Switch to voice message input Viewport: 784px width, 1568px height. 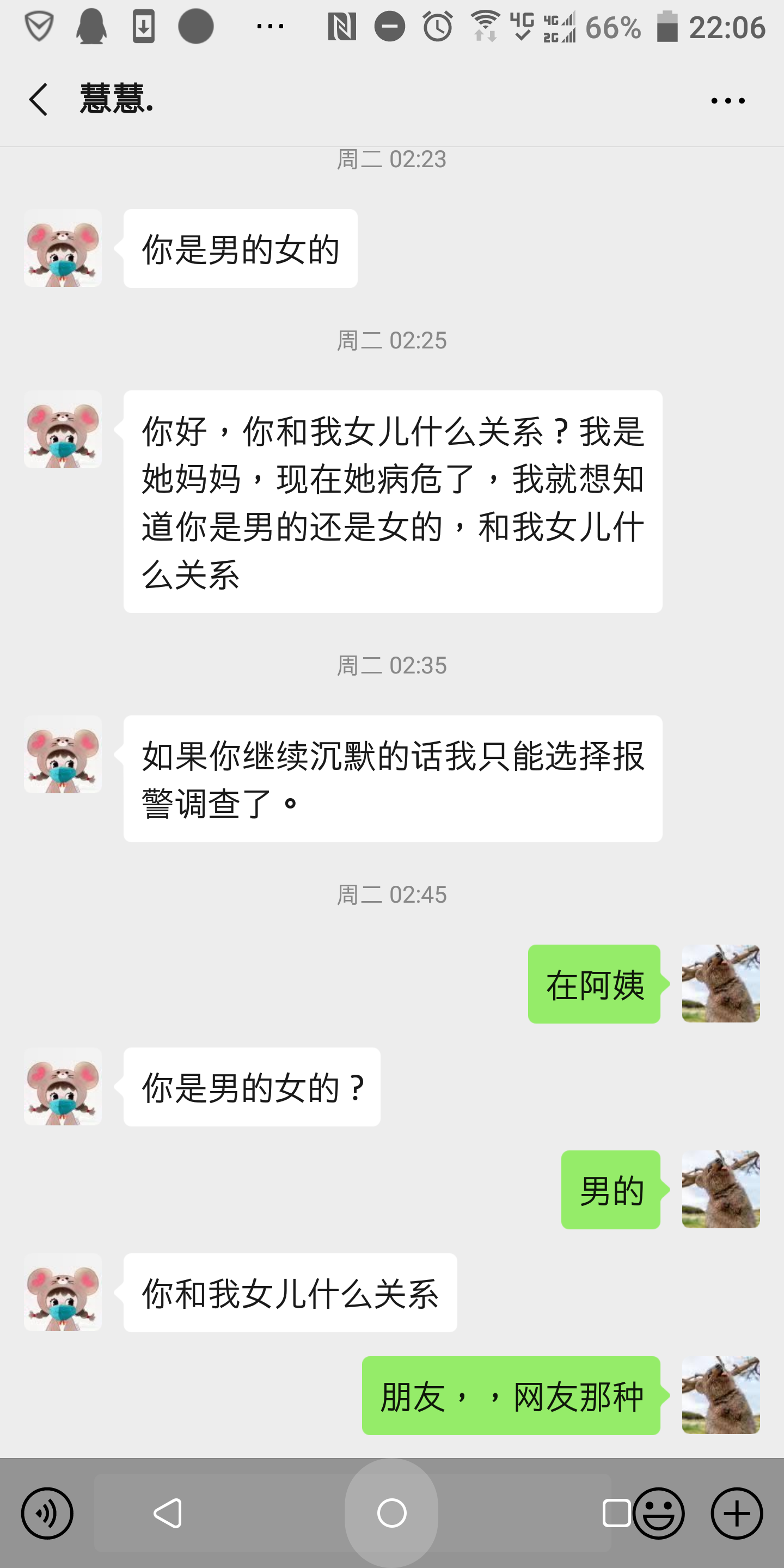pos(47,1512)
